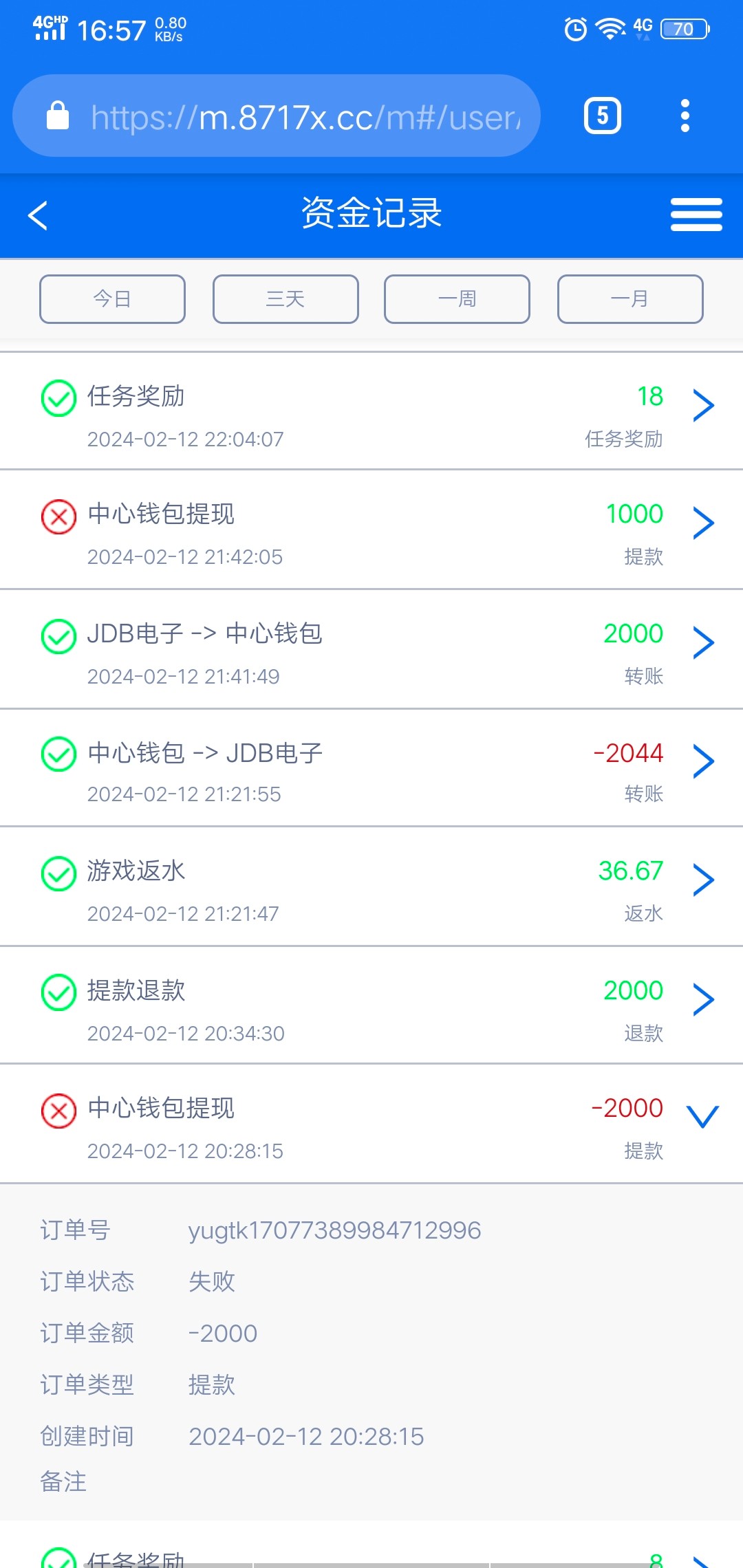Expand 提款退款 record of 2000
The height and width of the screenshot is (1568, 743).
[x=371, y=1006]
